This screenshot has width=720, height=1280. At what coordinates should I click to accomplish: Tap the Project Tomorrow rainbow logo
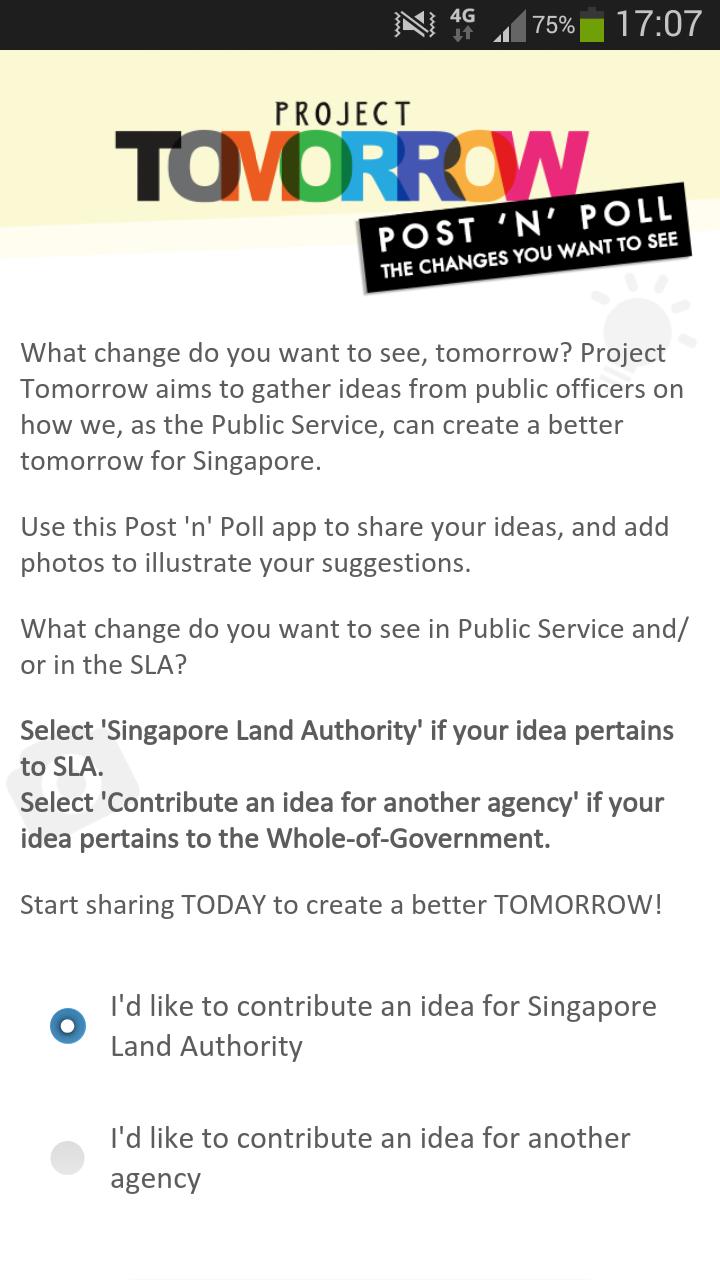coord(350,150)
